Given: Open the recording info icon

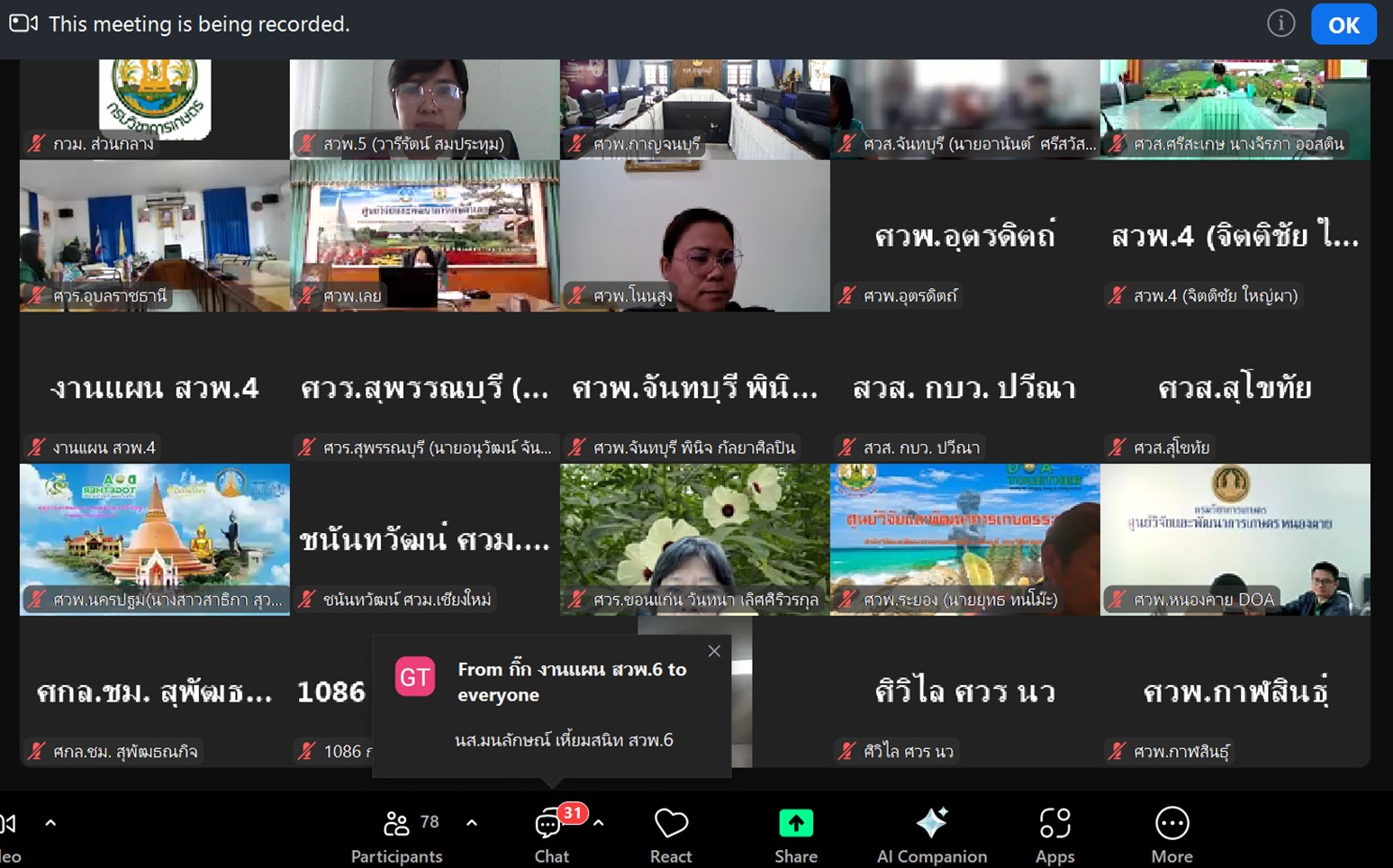Looking at the screenshot, I should (1280, 23).
